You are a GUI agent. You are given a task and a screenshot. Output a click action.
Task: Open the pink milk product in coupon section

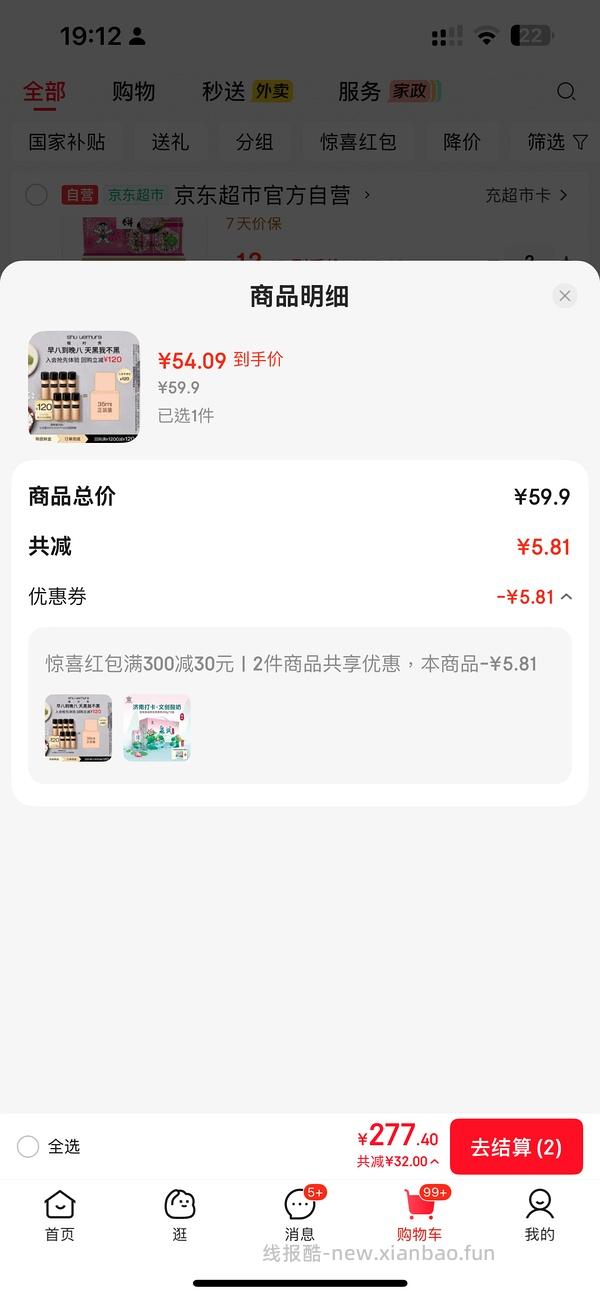pyautogui.click(x=157, y=728)
